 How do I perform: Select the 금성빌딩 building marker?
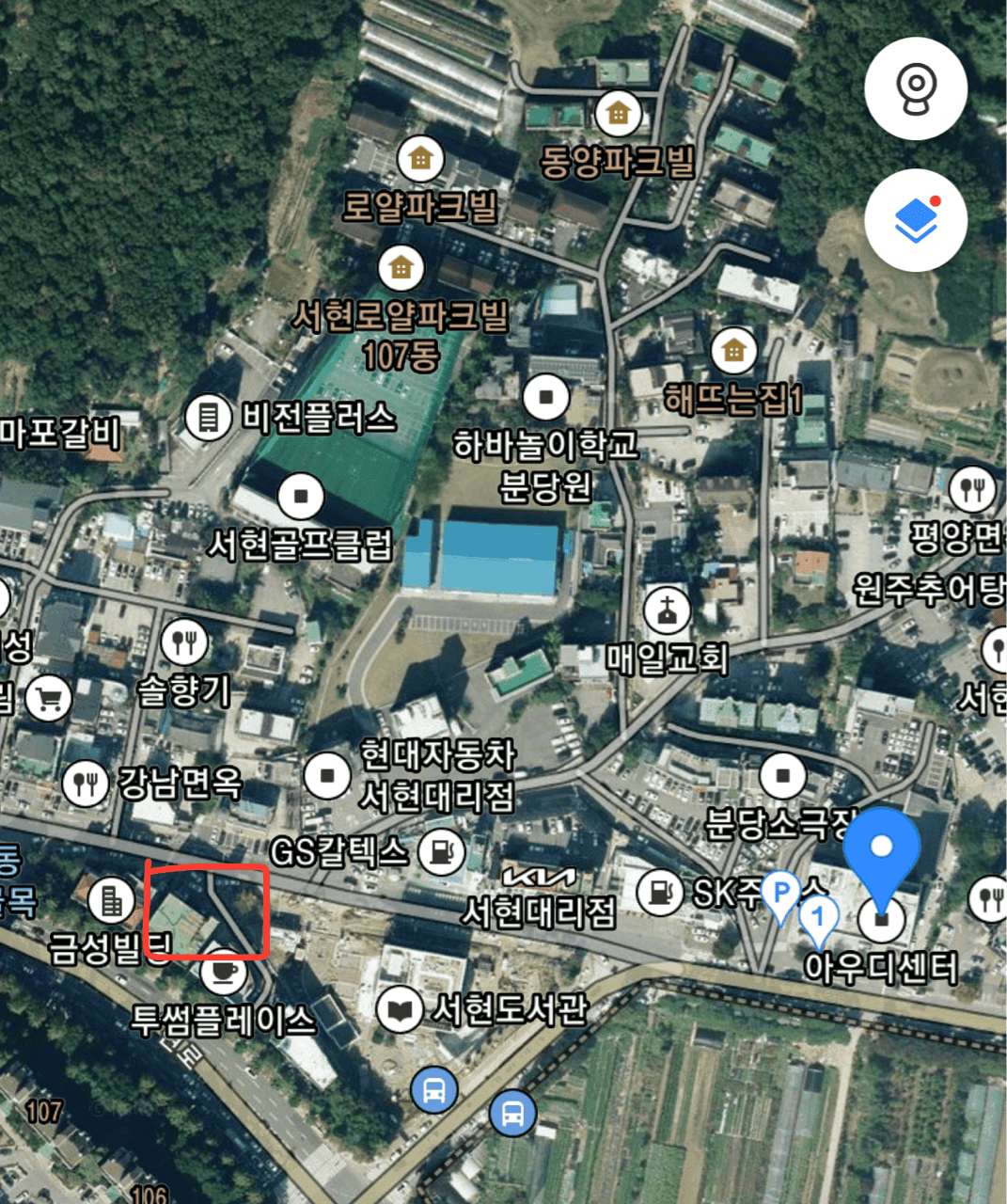(111, 900)
